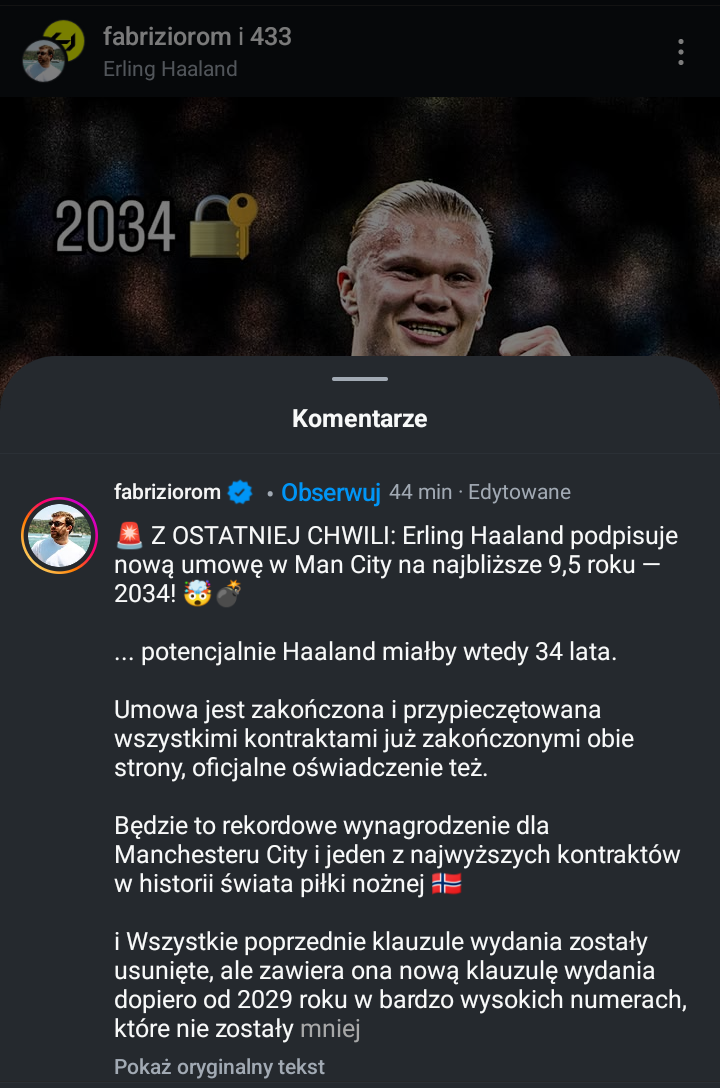Open "fabriziorom i 433" header usernames
The width and height of the screenshot is (720, 1088).
(197, 37)
